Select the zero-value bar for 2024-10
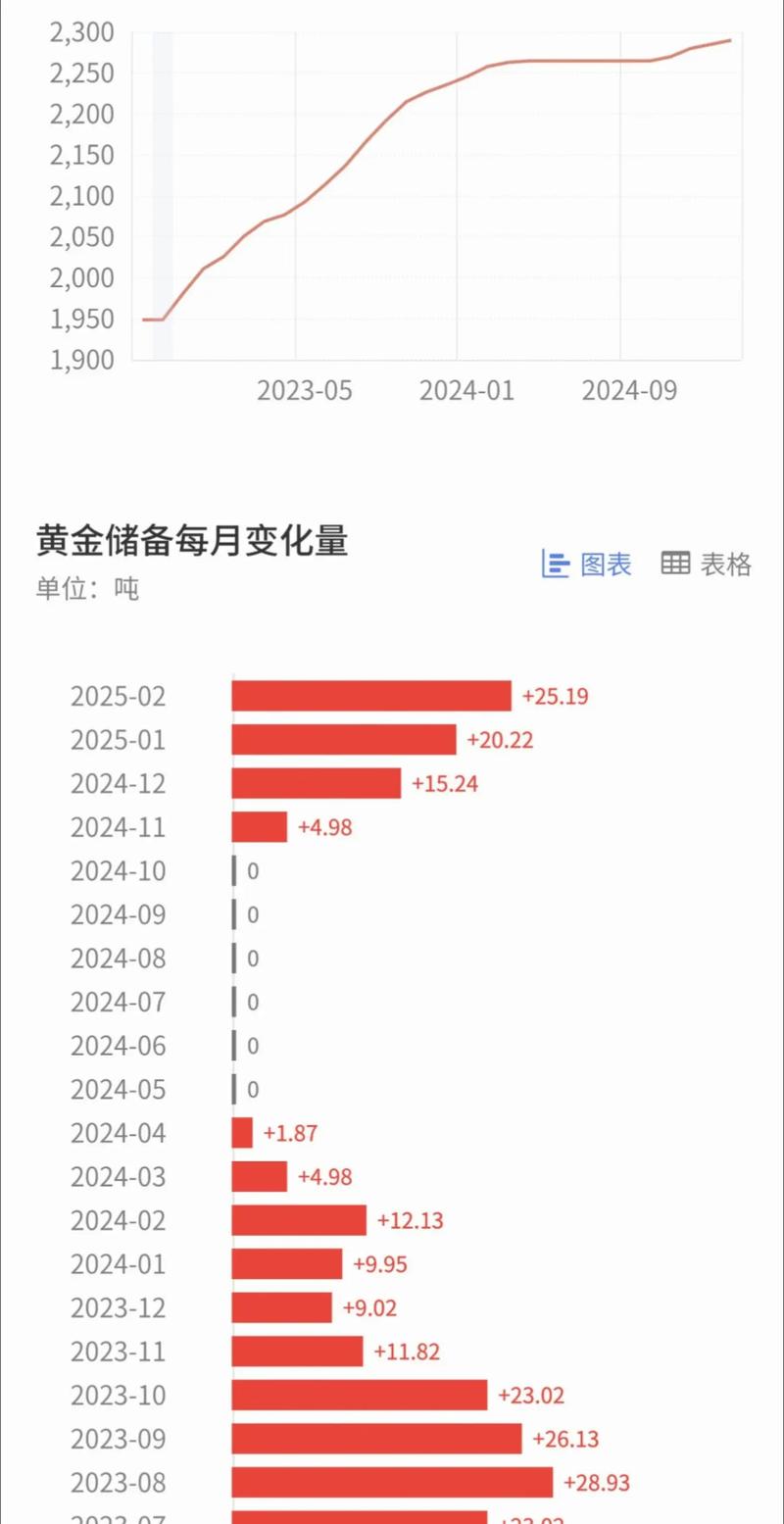The image size is (784, 1524). [233, 870]
